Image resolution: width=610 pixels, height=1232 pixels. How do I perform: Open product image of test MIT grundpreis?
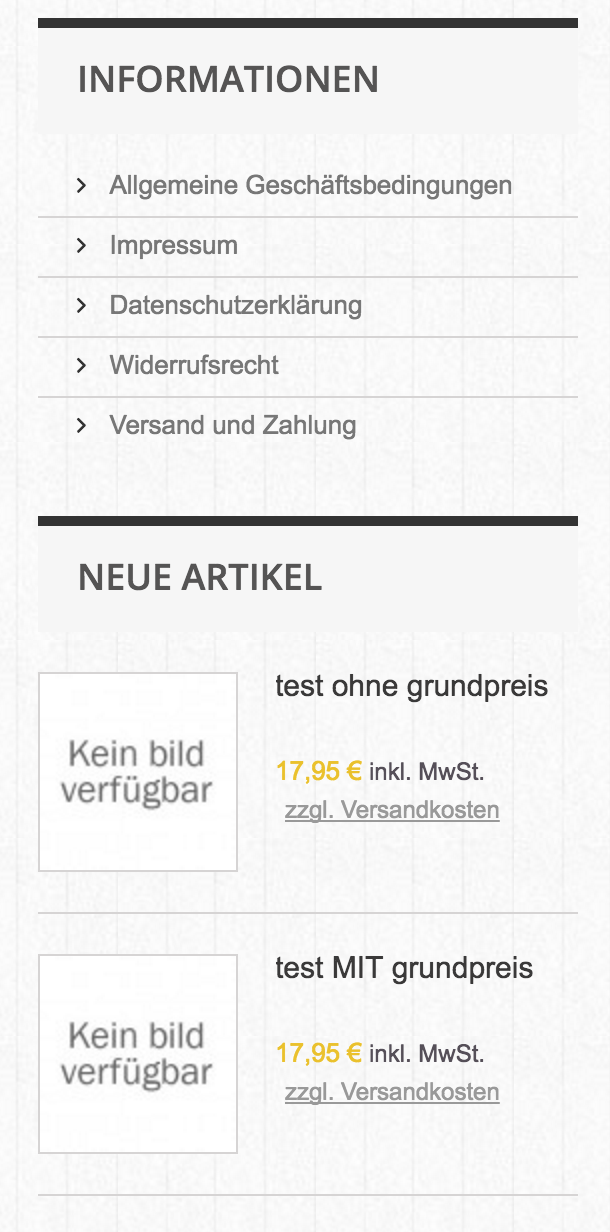pyautogui.click(x=138, y=1054)
